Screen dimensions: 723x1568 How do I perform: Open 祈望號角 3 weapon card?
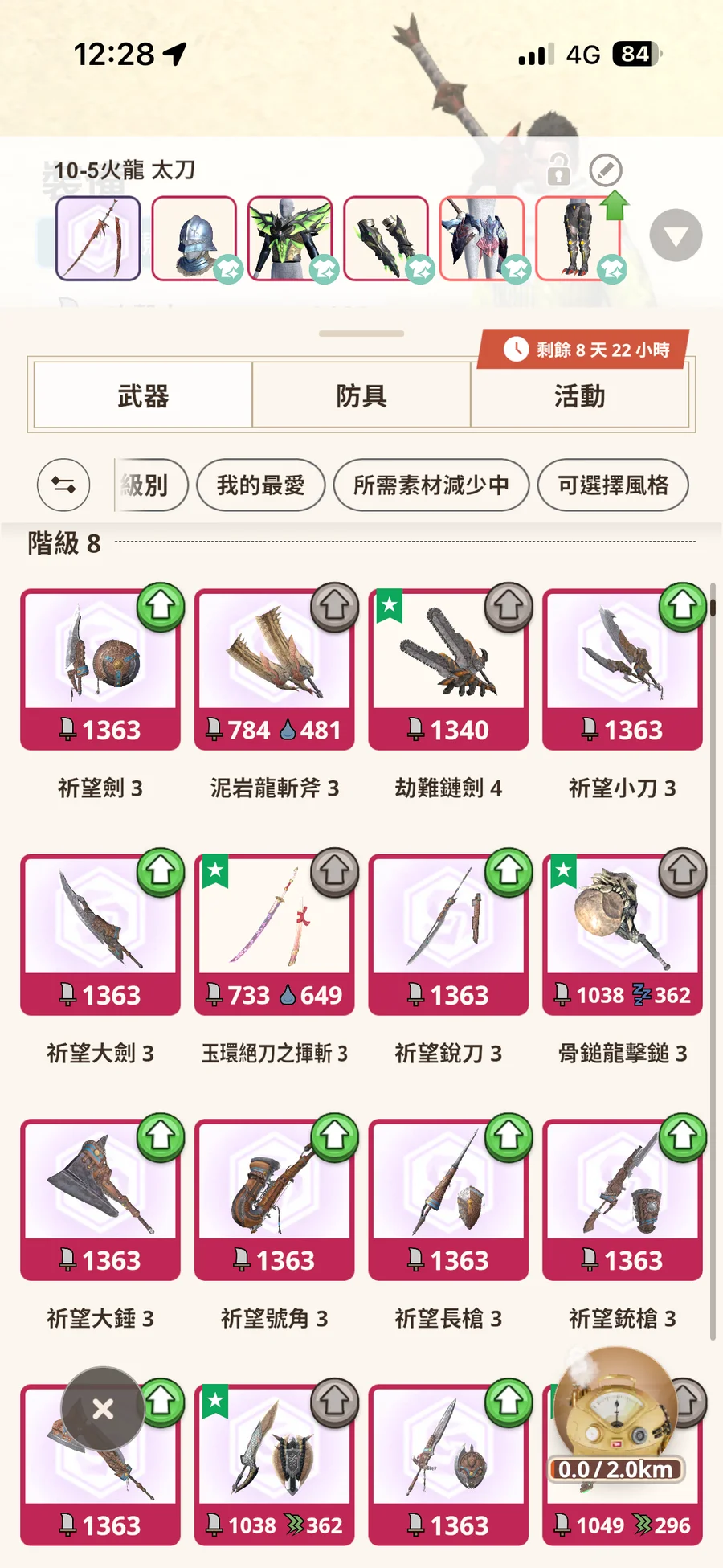point(274,1199)
